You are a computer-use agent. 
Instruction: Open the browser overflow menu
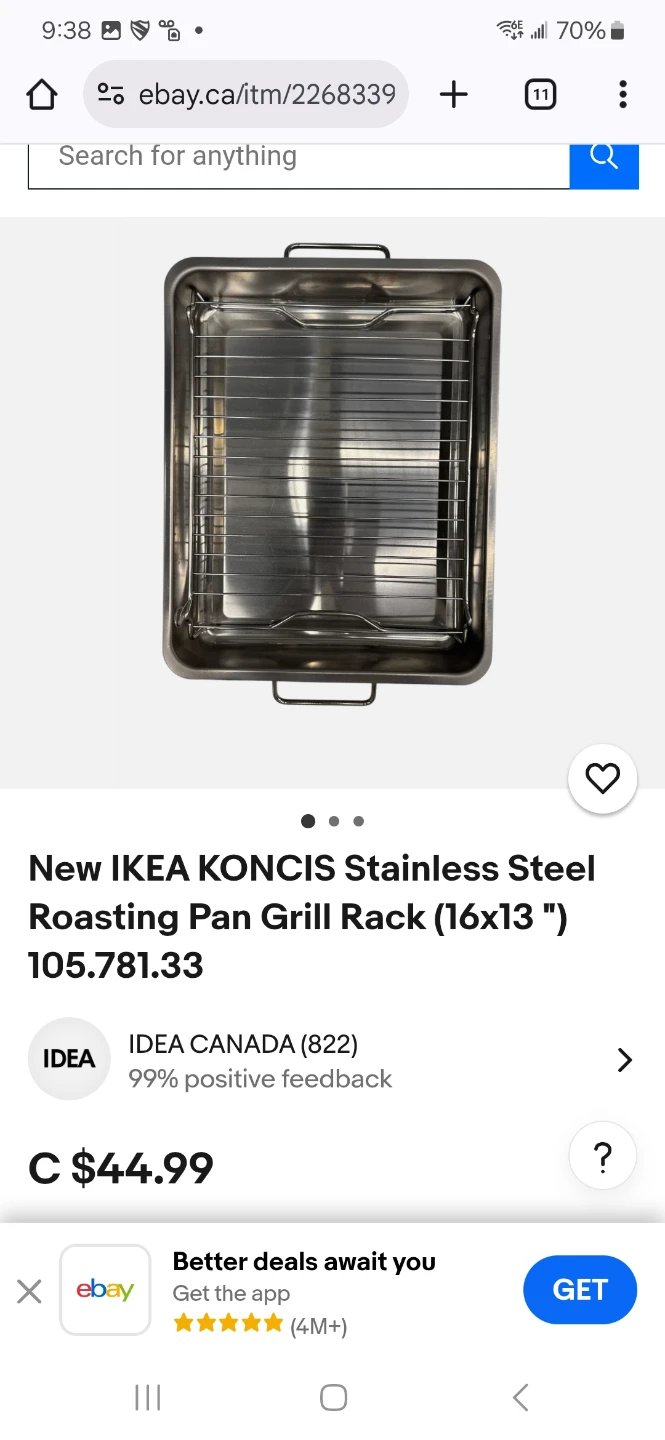click(622, 95)
